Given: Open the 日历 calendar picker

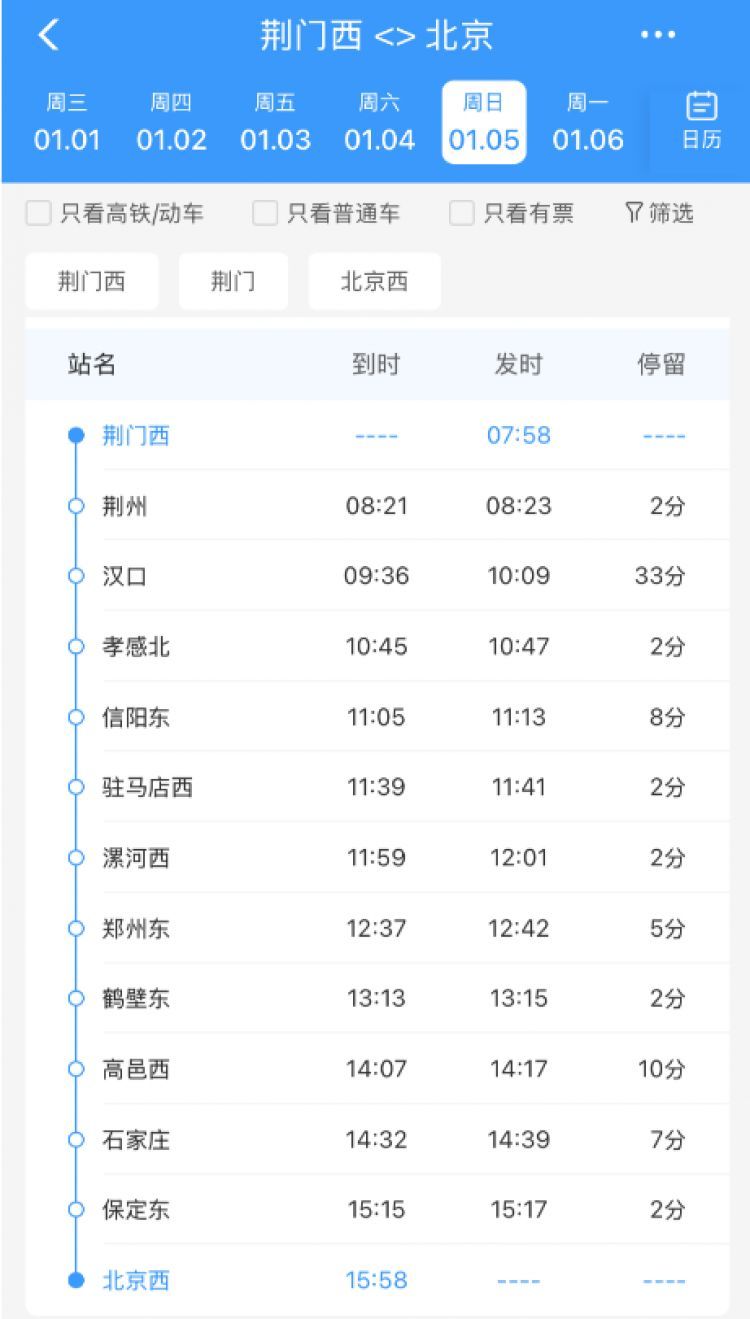Looking at the screenshot, I should (701, 121).
